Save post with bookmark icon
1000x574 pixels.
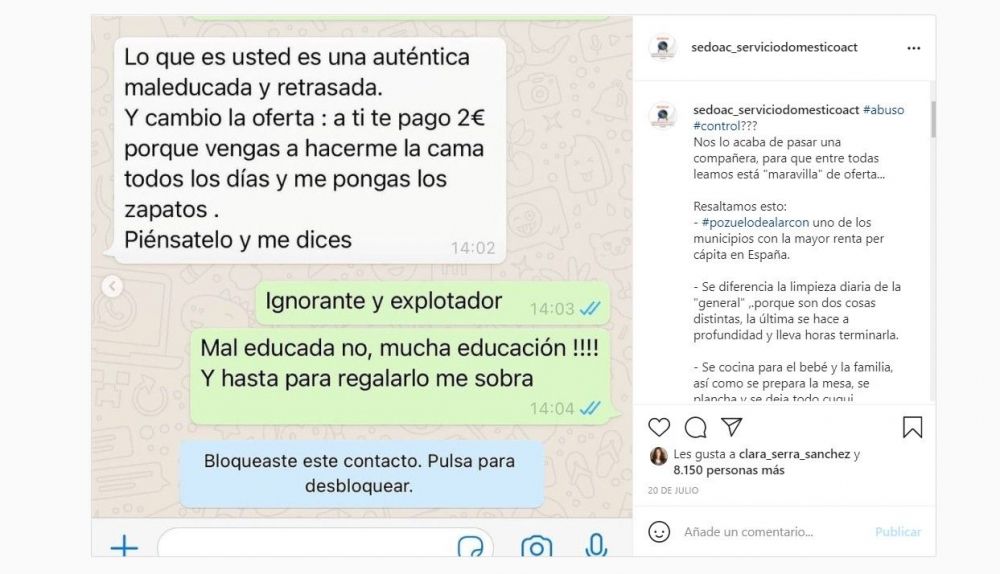tap(912, 428)
